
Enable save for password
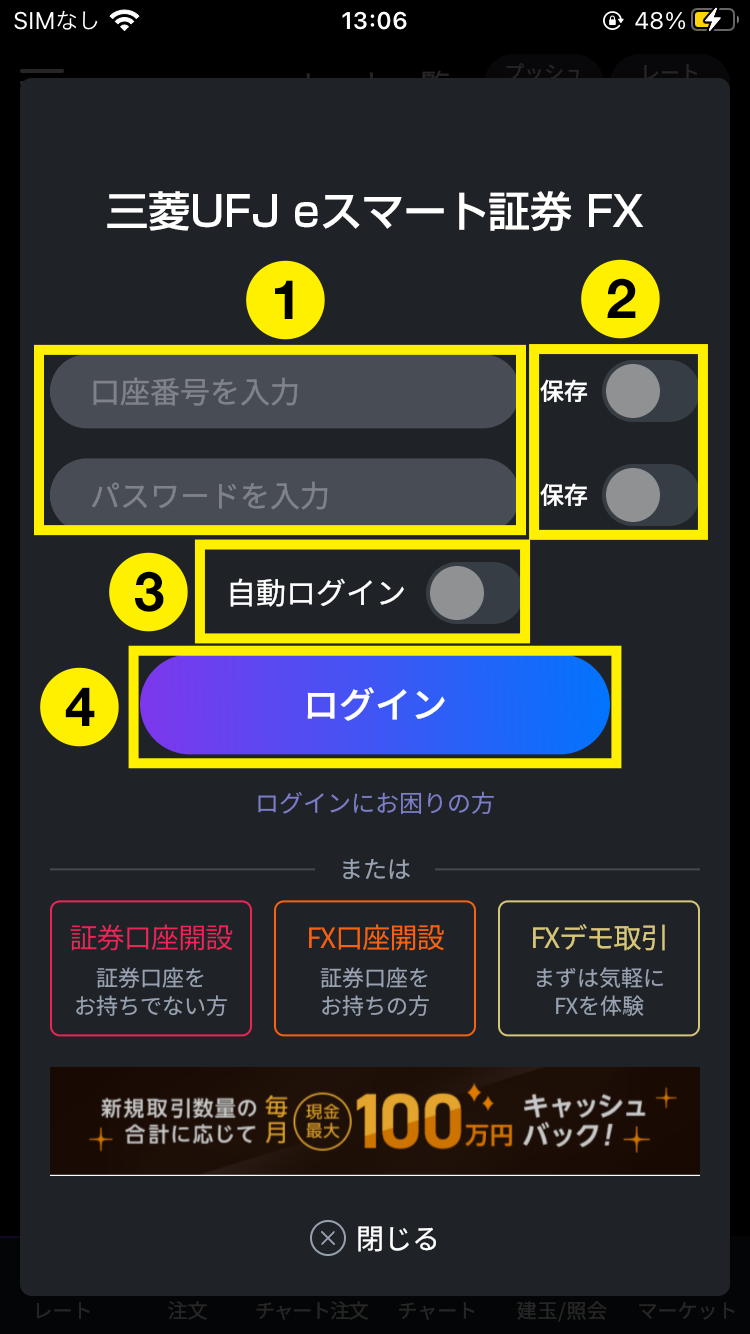[648, 495]
